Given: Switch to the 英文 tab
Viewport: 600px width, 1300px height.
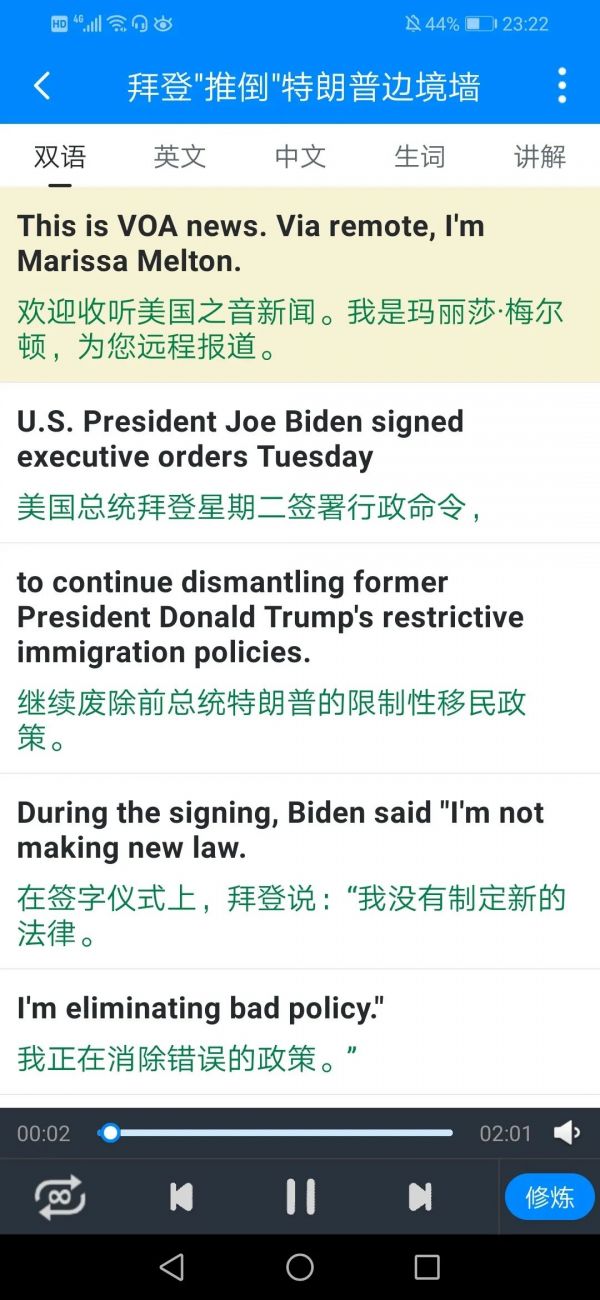Looking at the screenshot, I should pyautogui.click(x=180, y=156).
